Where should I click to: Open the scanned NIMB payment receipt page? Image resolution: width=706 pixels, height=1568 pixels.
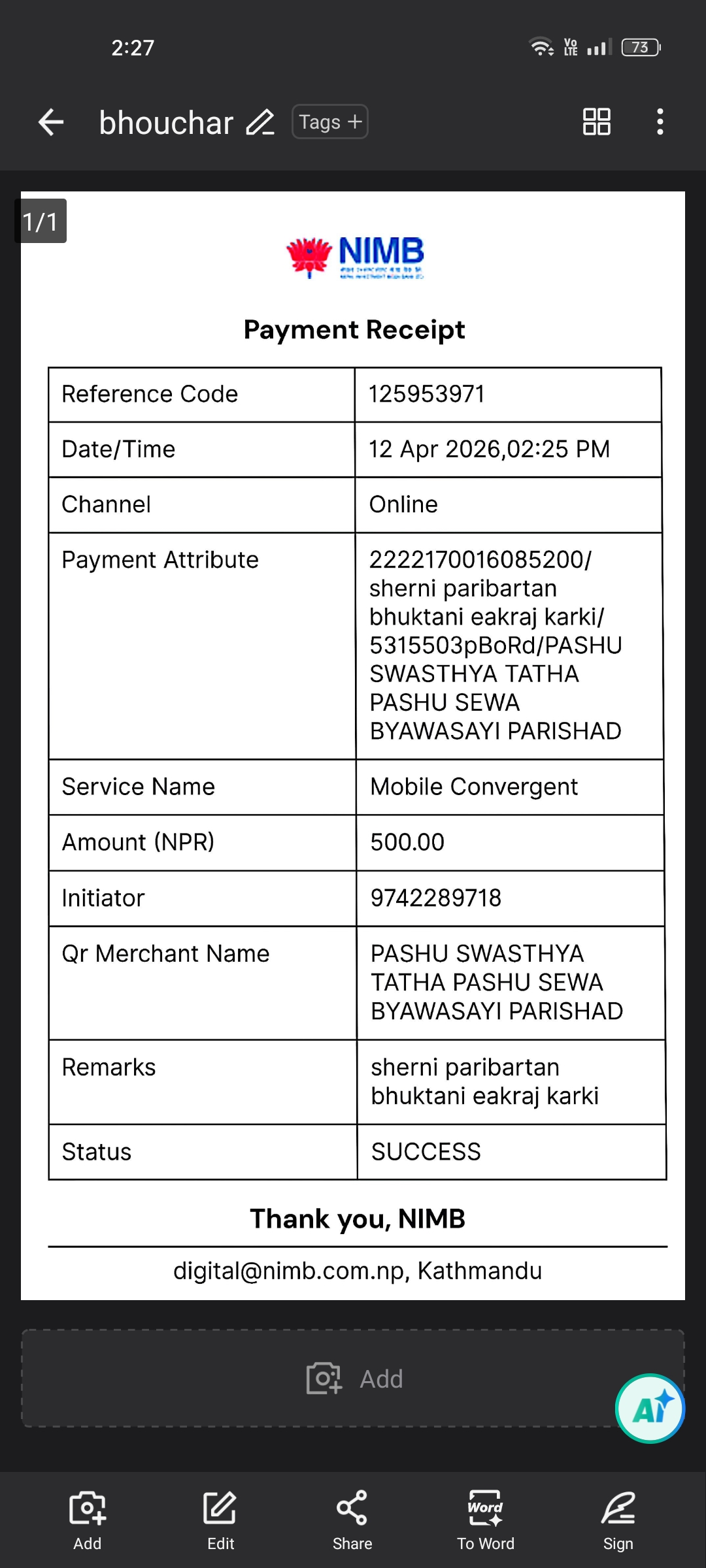pos(353,745)
